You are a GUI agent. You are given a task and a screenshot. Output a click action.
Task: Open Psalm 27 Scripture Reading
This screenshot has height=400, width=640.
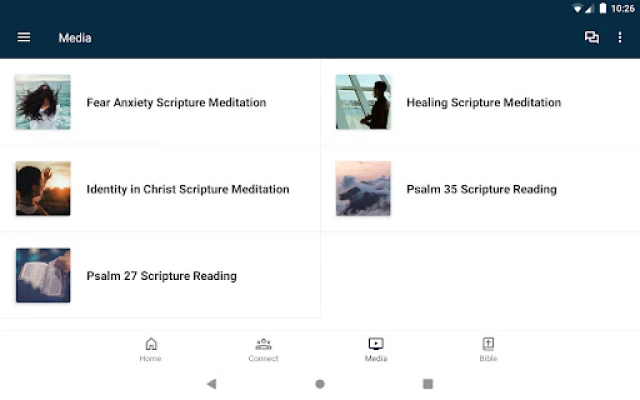tap(160, 276)
